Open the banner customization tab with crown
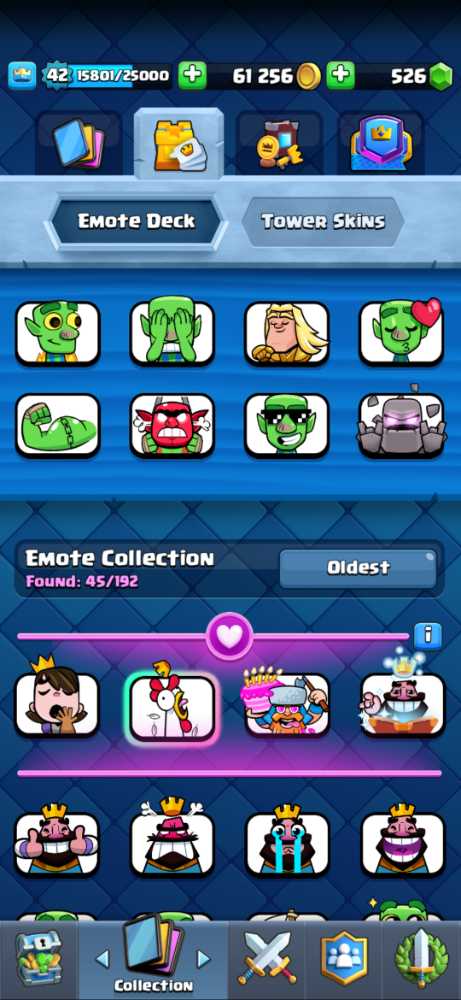The image size is (461, 1000). coord(380,143)
